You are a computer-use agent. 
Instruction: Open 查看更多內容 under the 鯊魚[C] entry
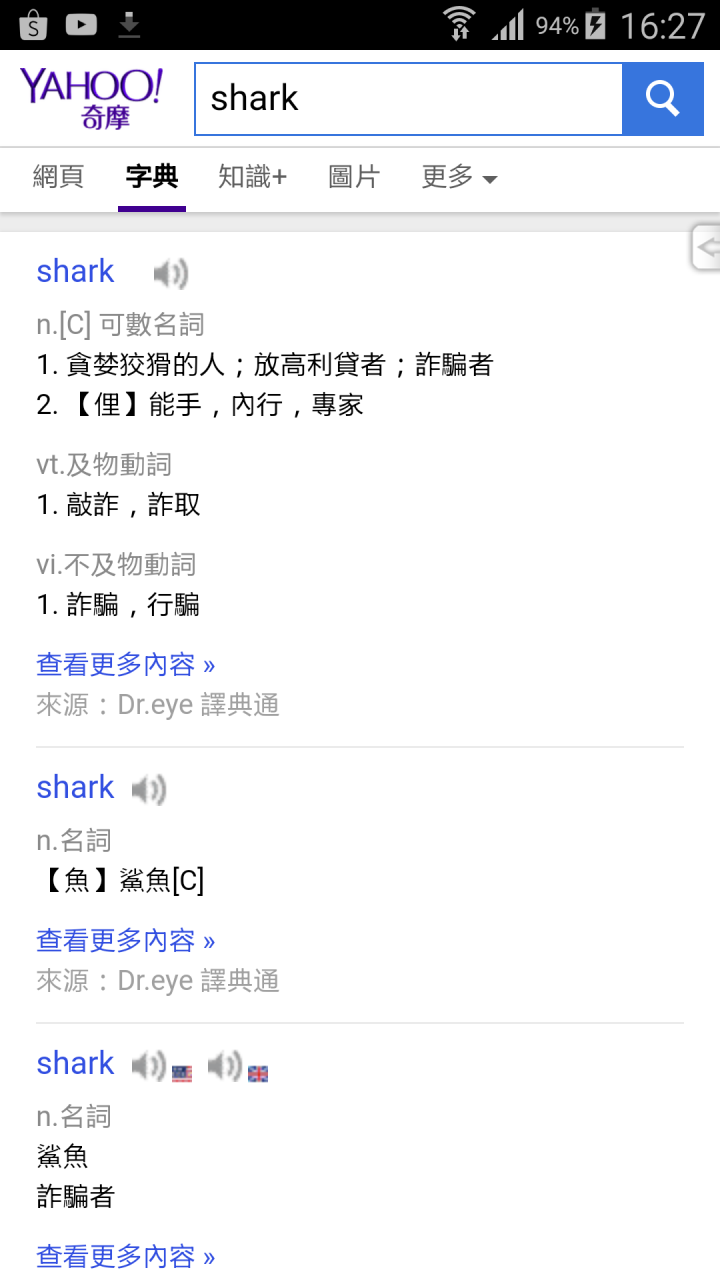pyautogui.click(x=126, y=940)
